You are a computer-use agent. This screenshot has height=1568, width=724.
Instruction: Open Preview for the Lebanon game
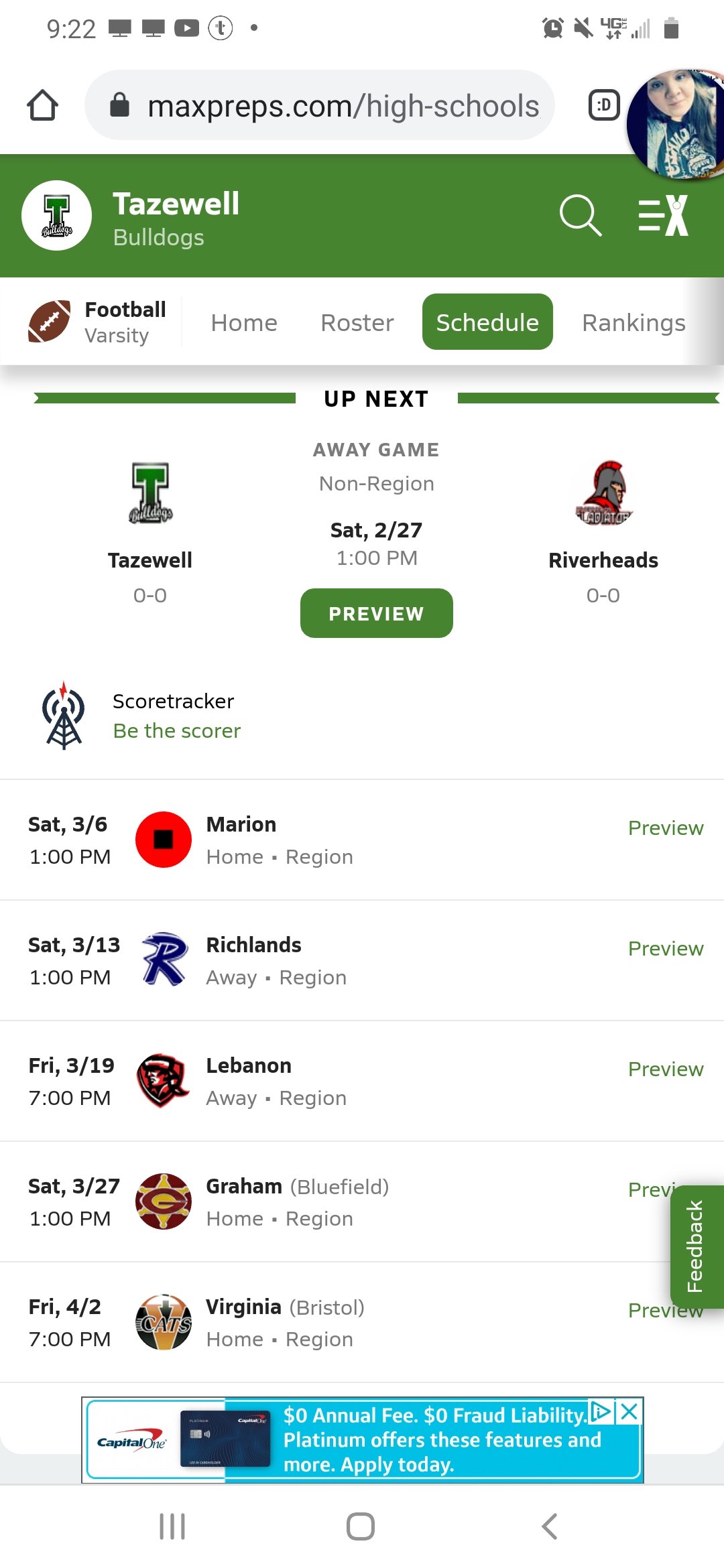[666, 1069]
